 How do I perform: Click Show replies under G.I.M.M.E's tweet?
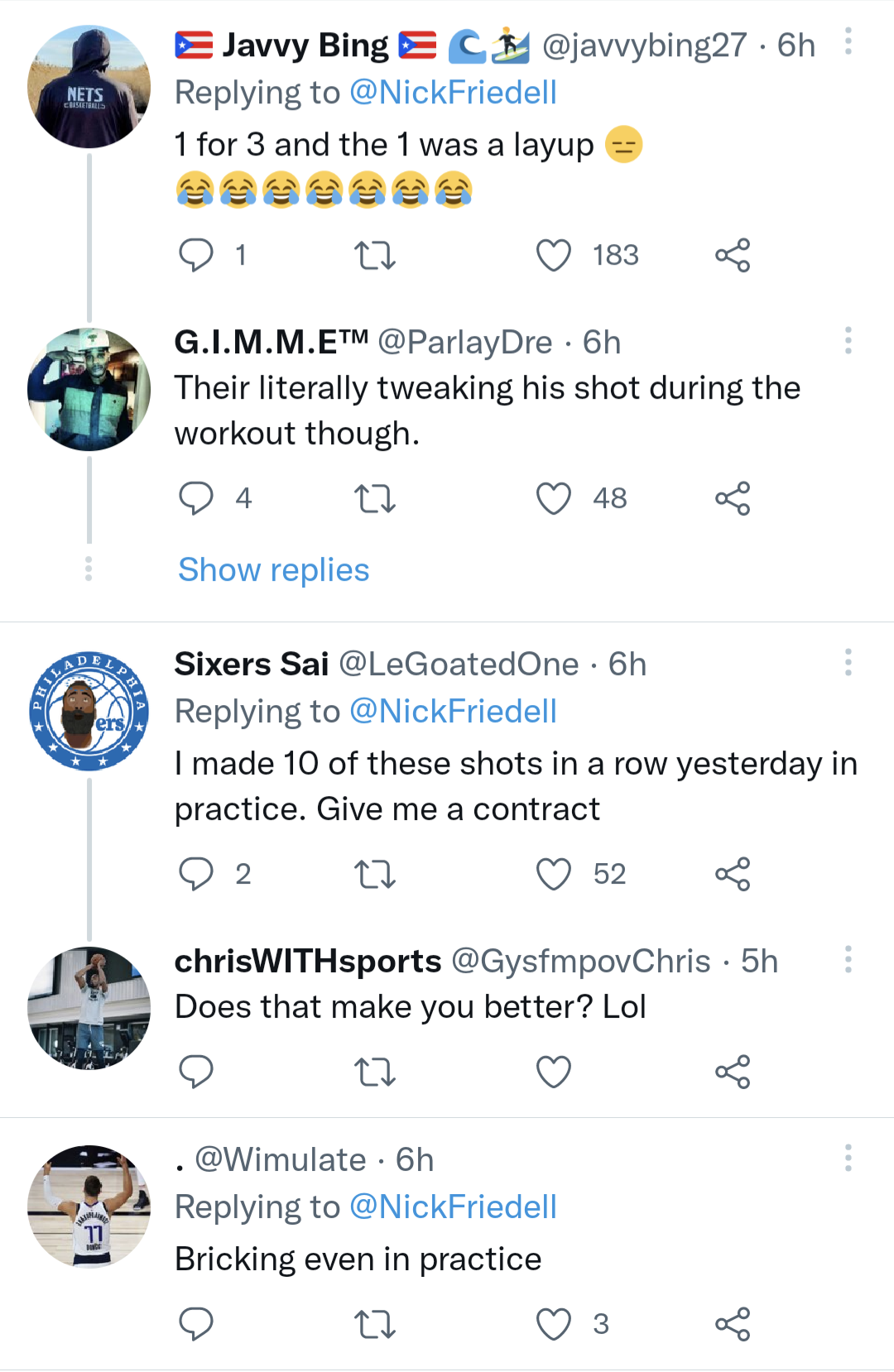click(x=272, y=570)
